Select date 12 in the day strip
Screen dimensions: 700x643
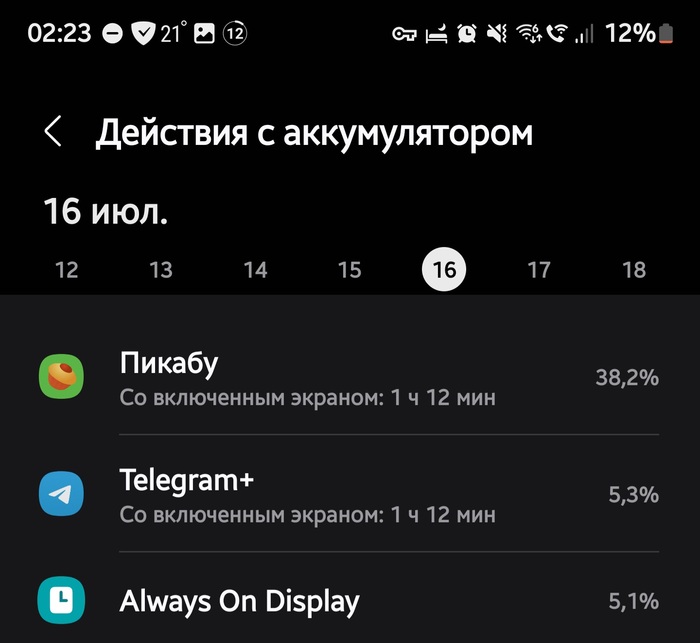[x=66, y=270]
